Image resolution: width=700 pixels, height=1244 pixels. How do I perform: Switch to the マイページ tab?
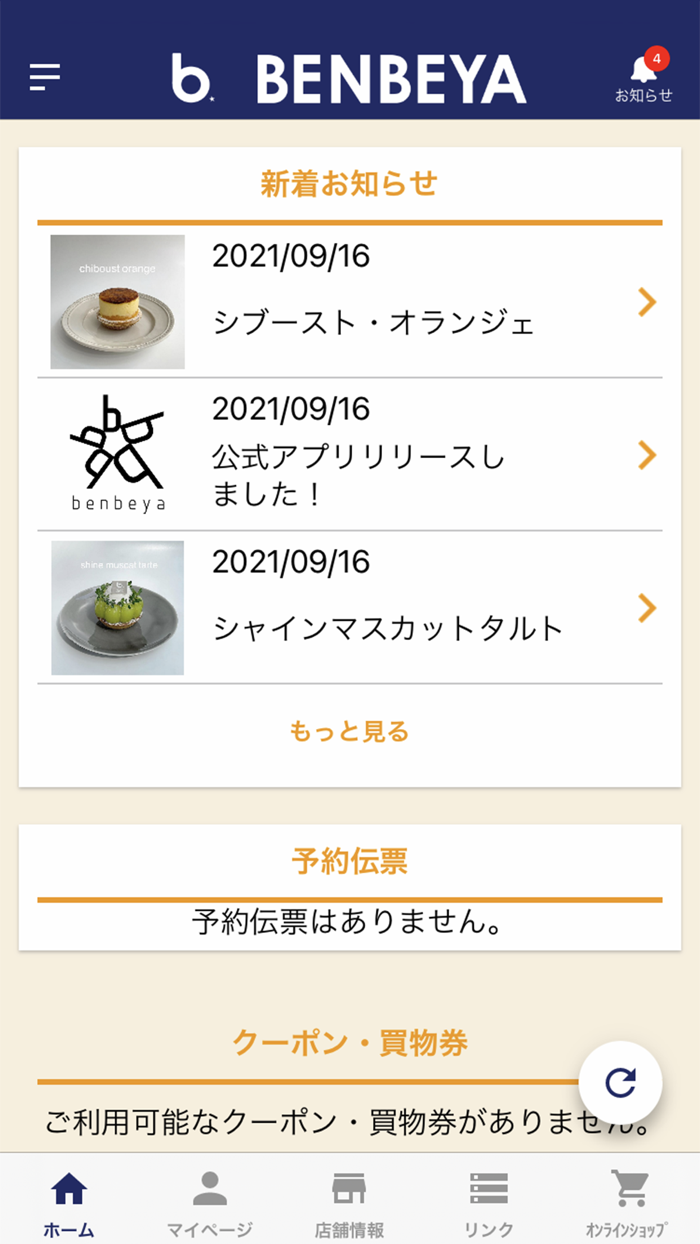(x=209, y=1203)
